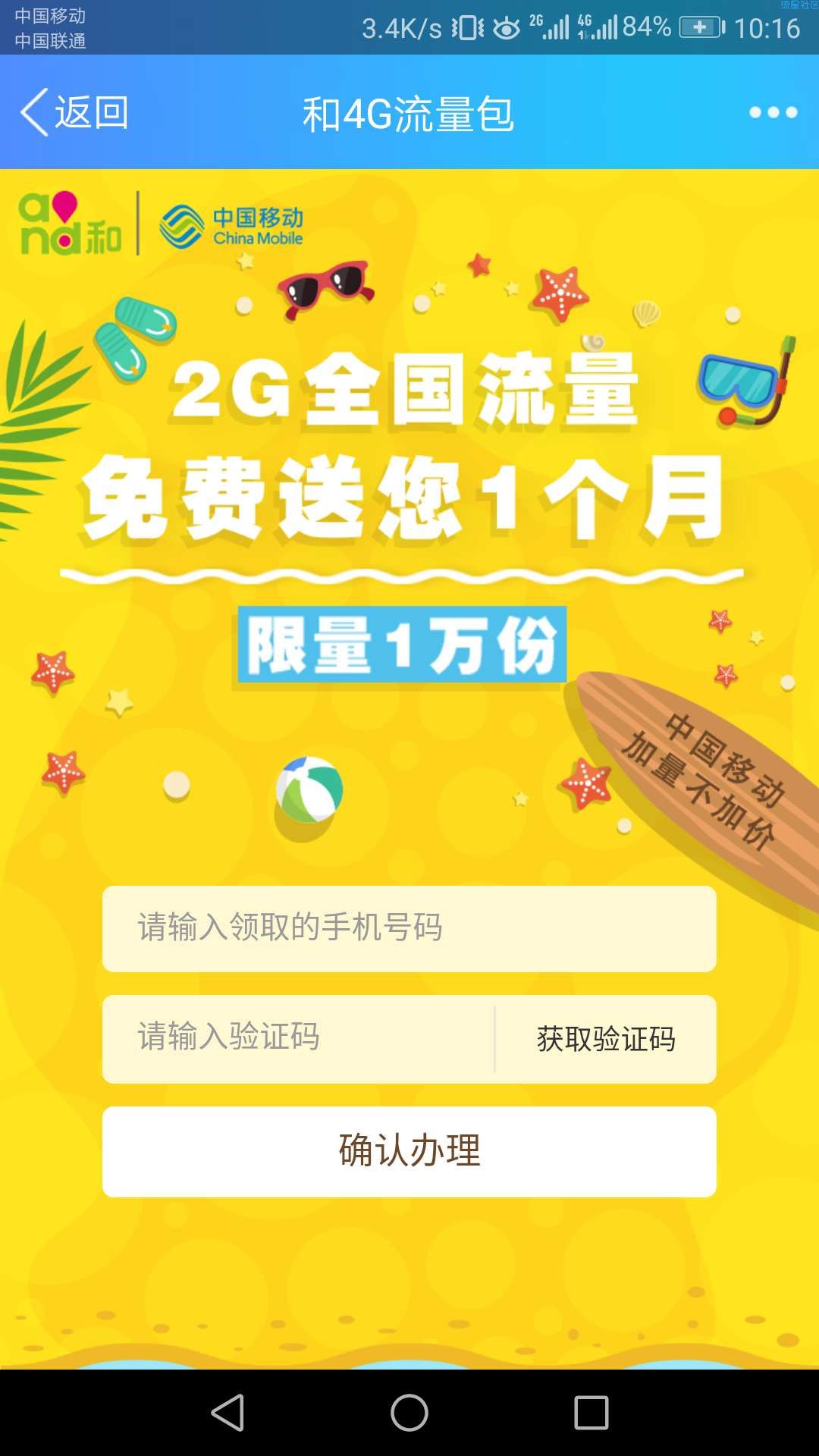The height and width of the screenshot is (1456, 819).
Task: Confirm with the 确认办理 button
Action: [409, 1151]
